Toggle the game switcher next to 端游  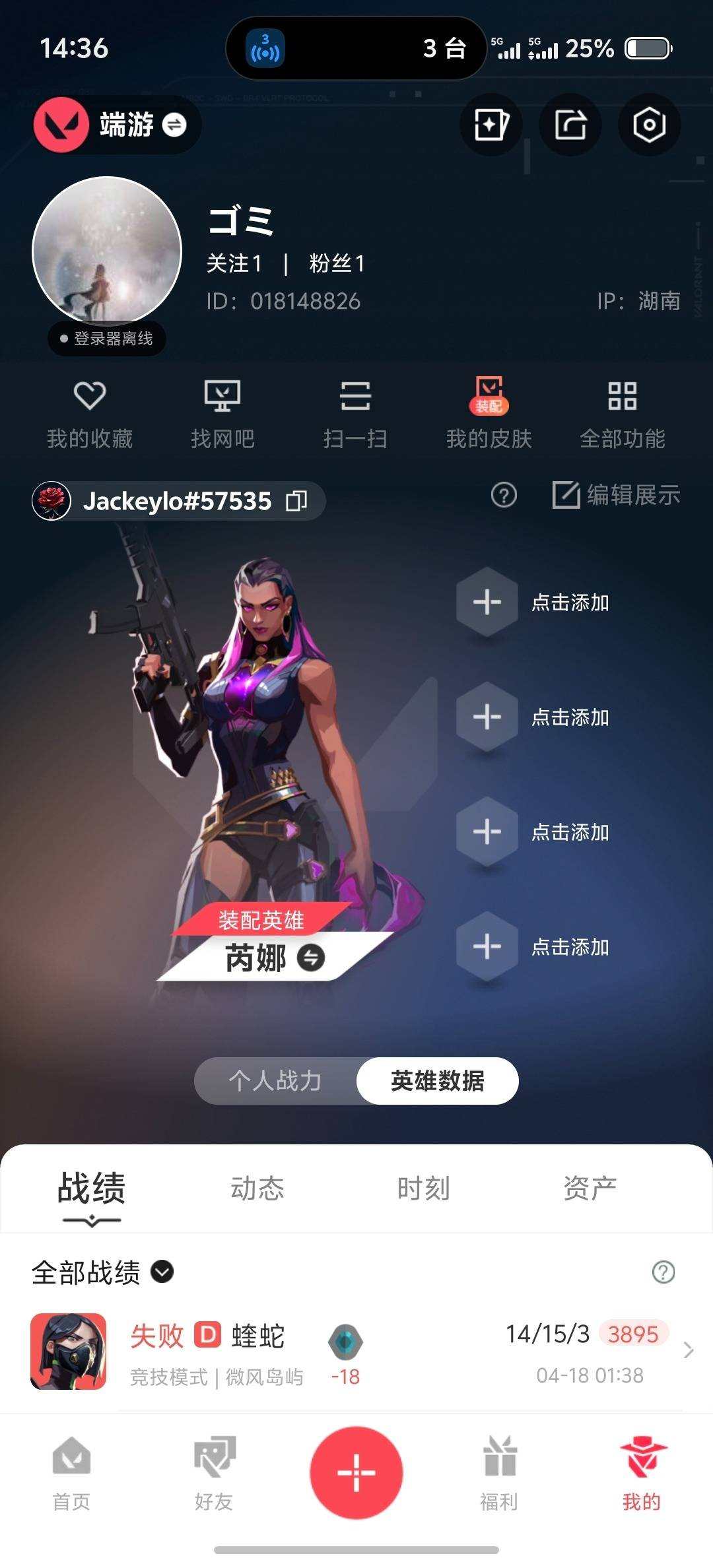click(174, 124)
